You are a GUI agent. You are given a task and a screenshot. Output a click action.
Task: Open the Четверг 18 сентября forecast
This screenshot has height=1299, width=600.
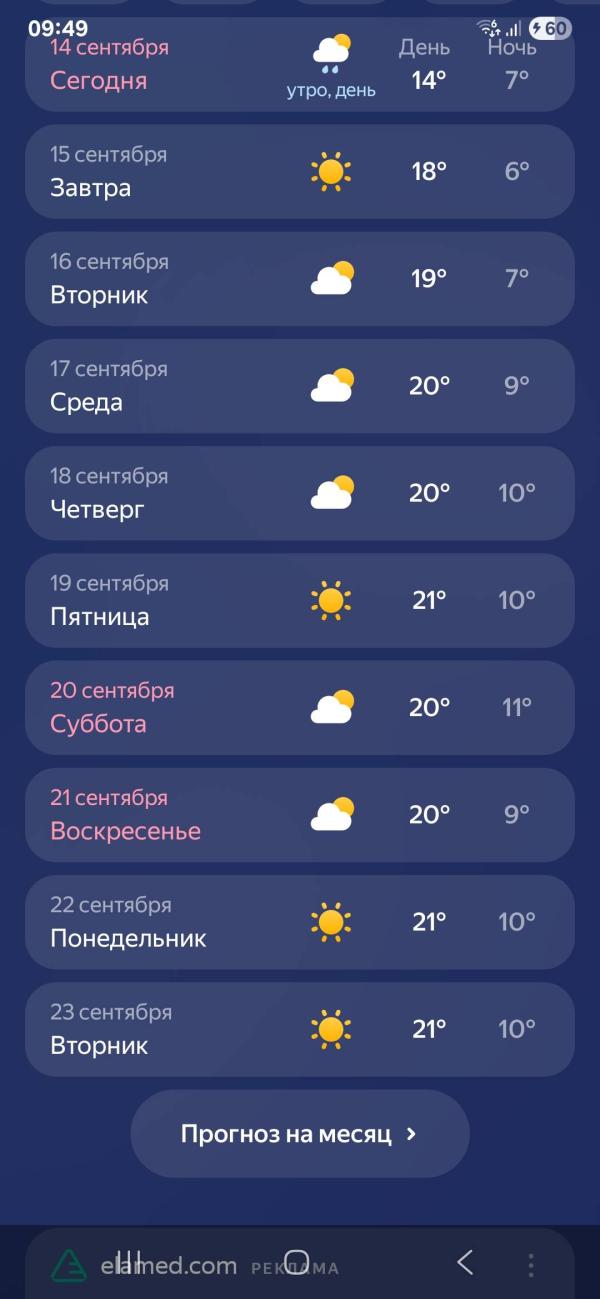(300, 493)
